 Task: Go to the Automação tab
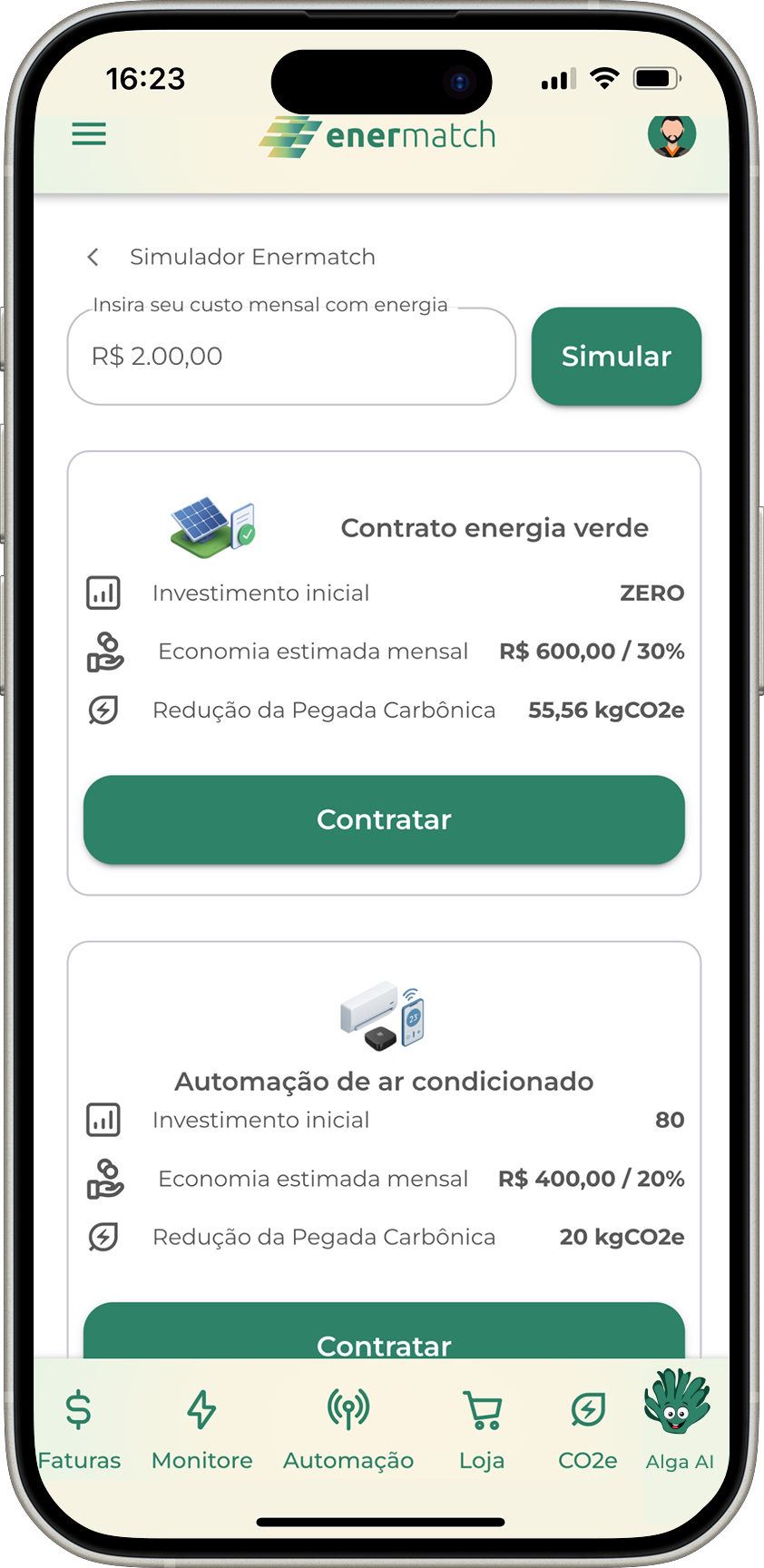348,1428
